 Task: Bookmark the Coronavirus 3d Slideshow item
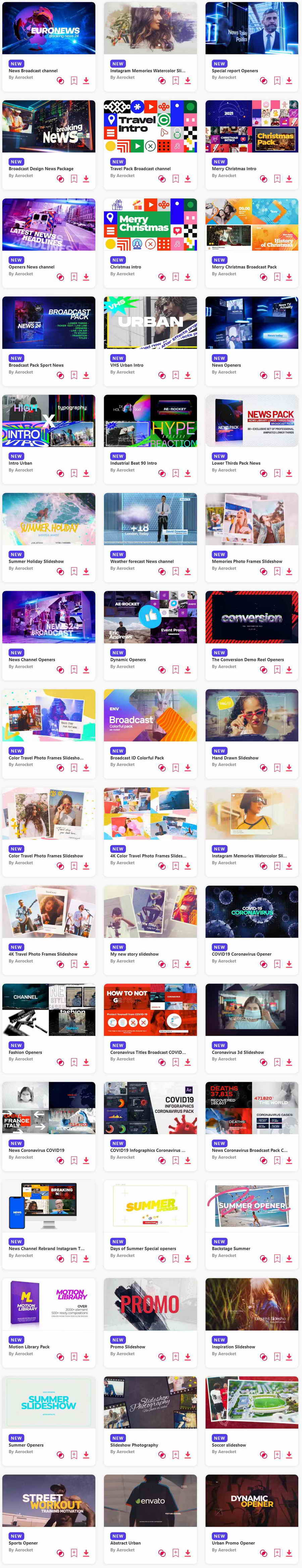[277, 1062]
